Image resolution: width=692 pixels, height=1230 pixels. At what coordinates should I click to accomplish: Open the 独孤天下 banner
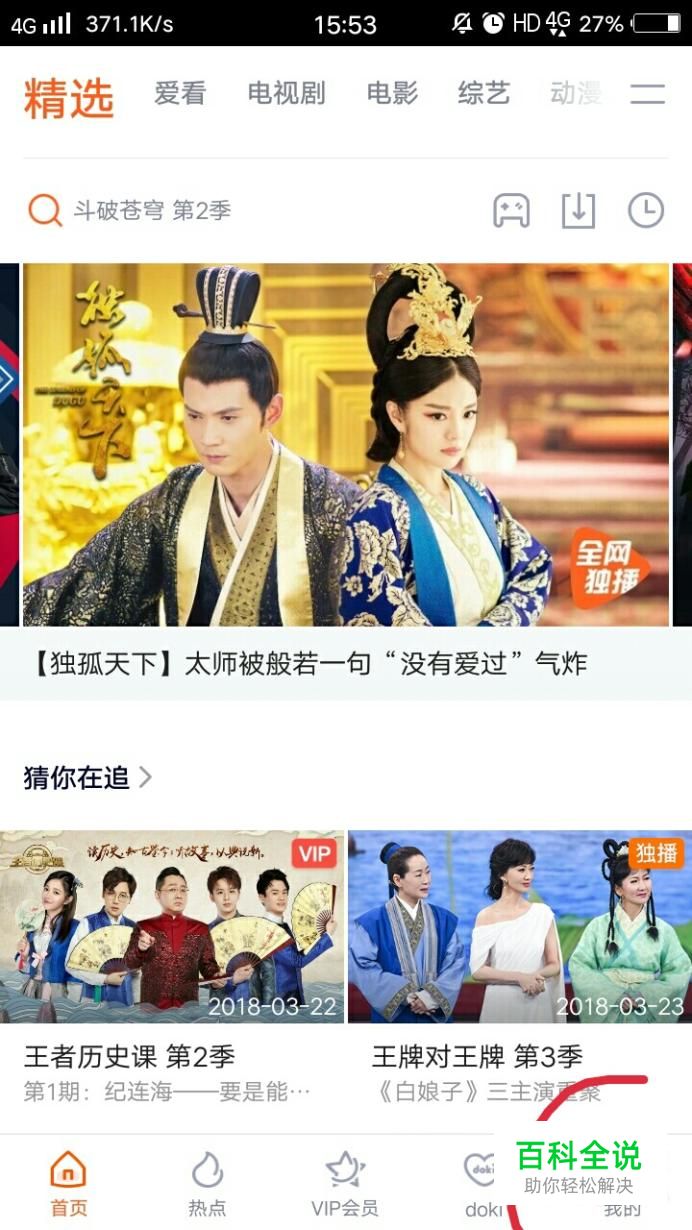coord(345,445)
